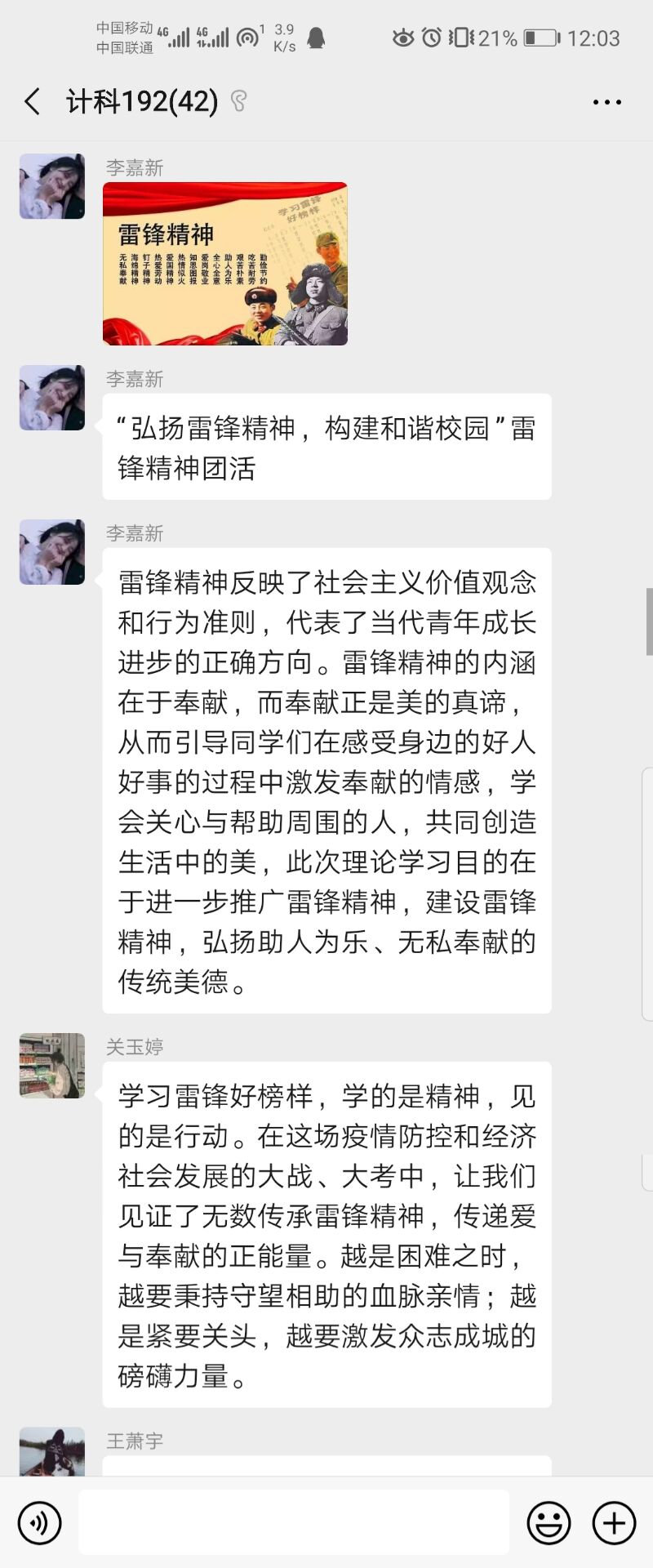
Task: Focus the message text field
Action: click(294, 1522)
